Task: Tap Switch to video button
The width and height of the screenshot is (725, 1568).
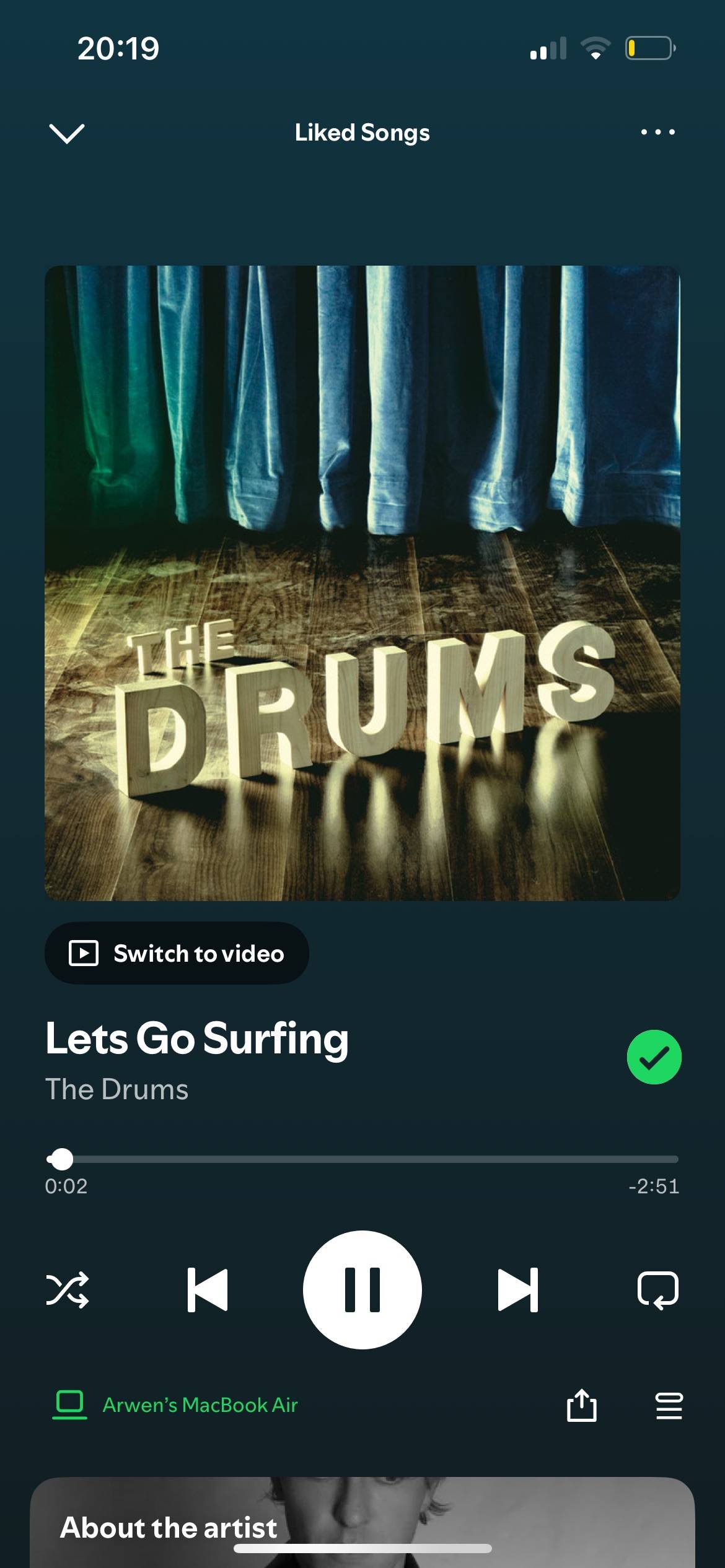Action: point(177,953)
